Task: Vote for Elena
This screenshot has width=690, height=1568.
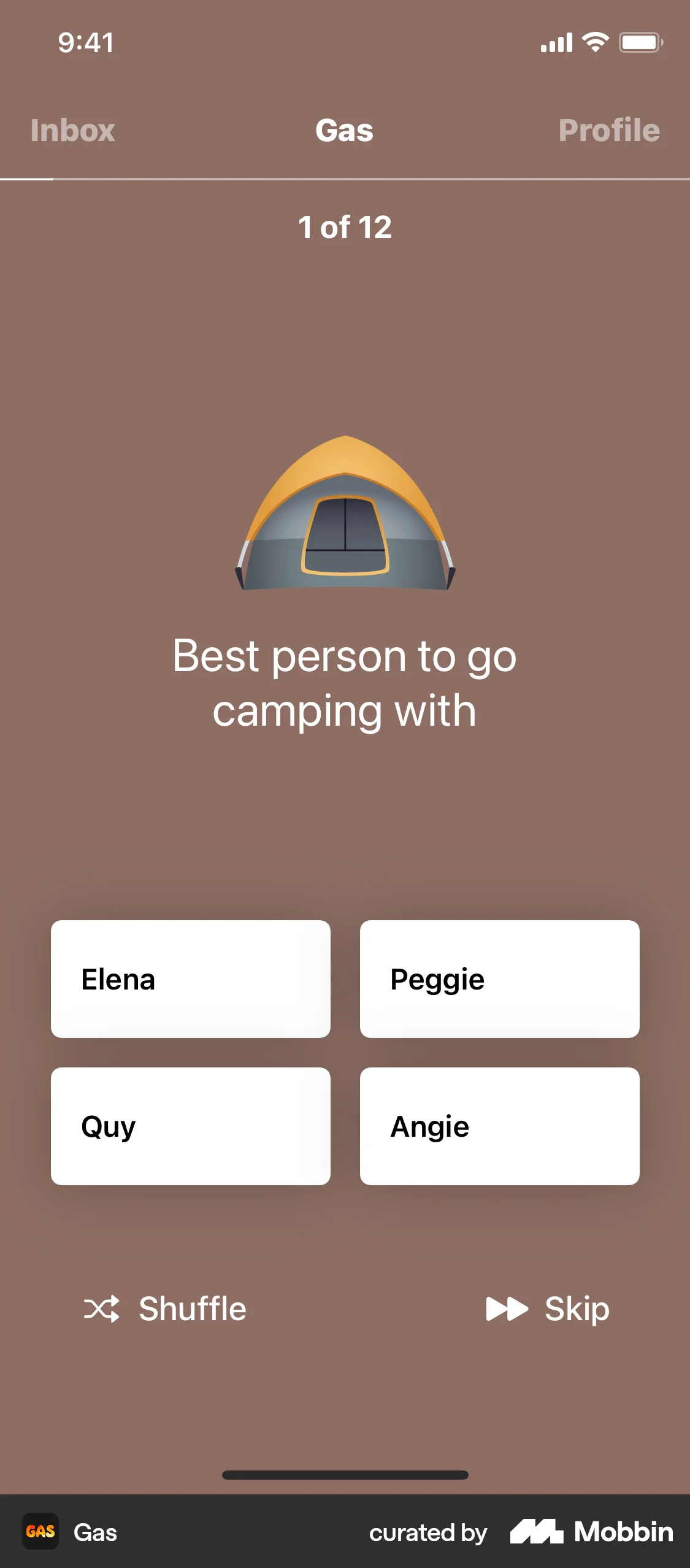Action: (x=190, y=979)
